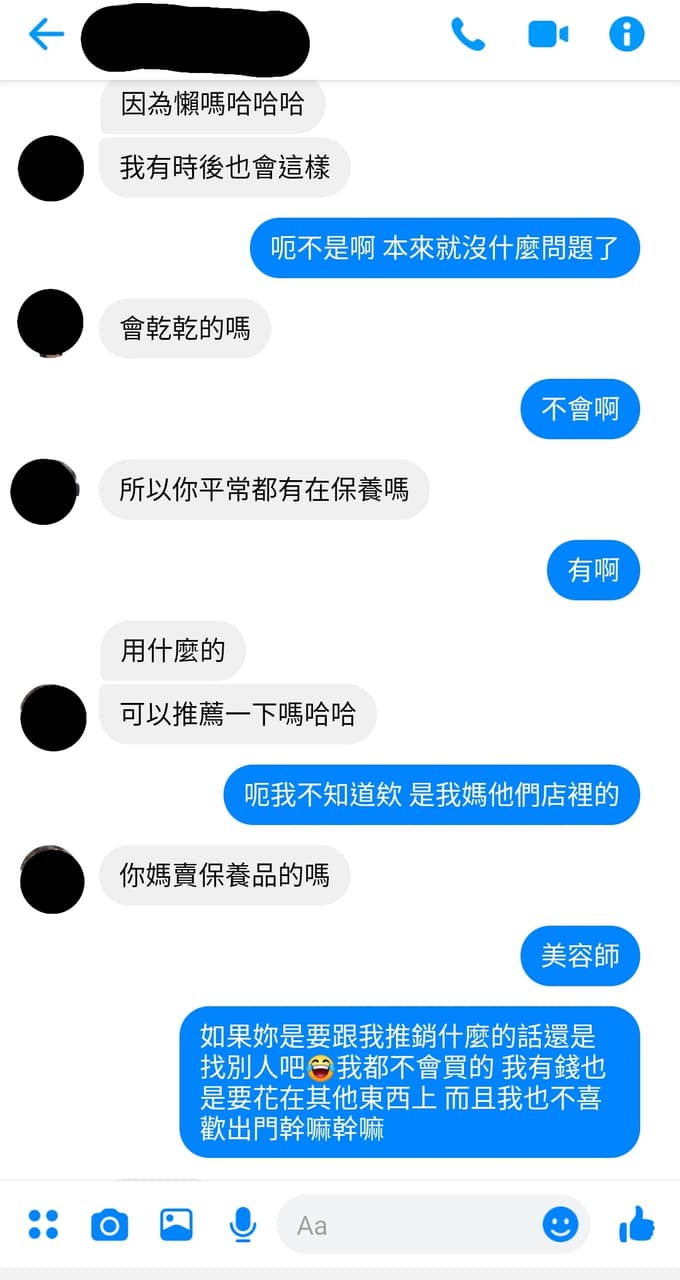680x1280 pixels.
Task: Go back to the chat list
Action: 46,36
